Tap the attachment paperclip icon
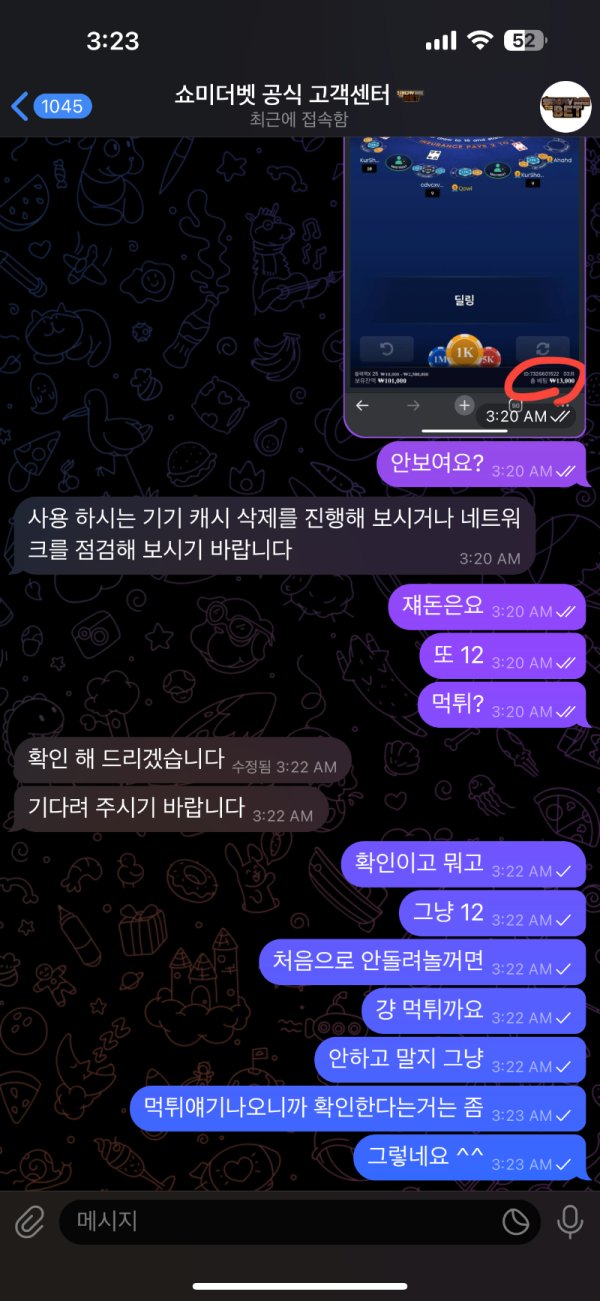The image size is (600, 1301). pos(30,1221)
